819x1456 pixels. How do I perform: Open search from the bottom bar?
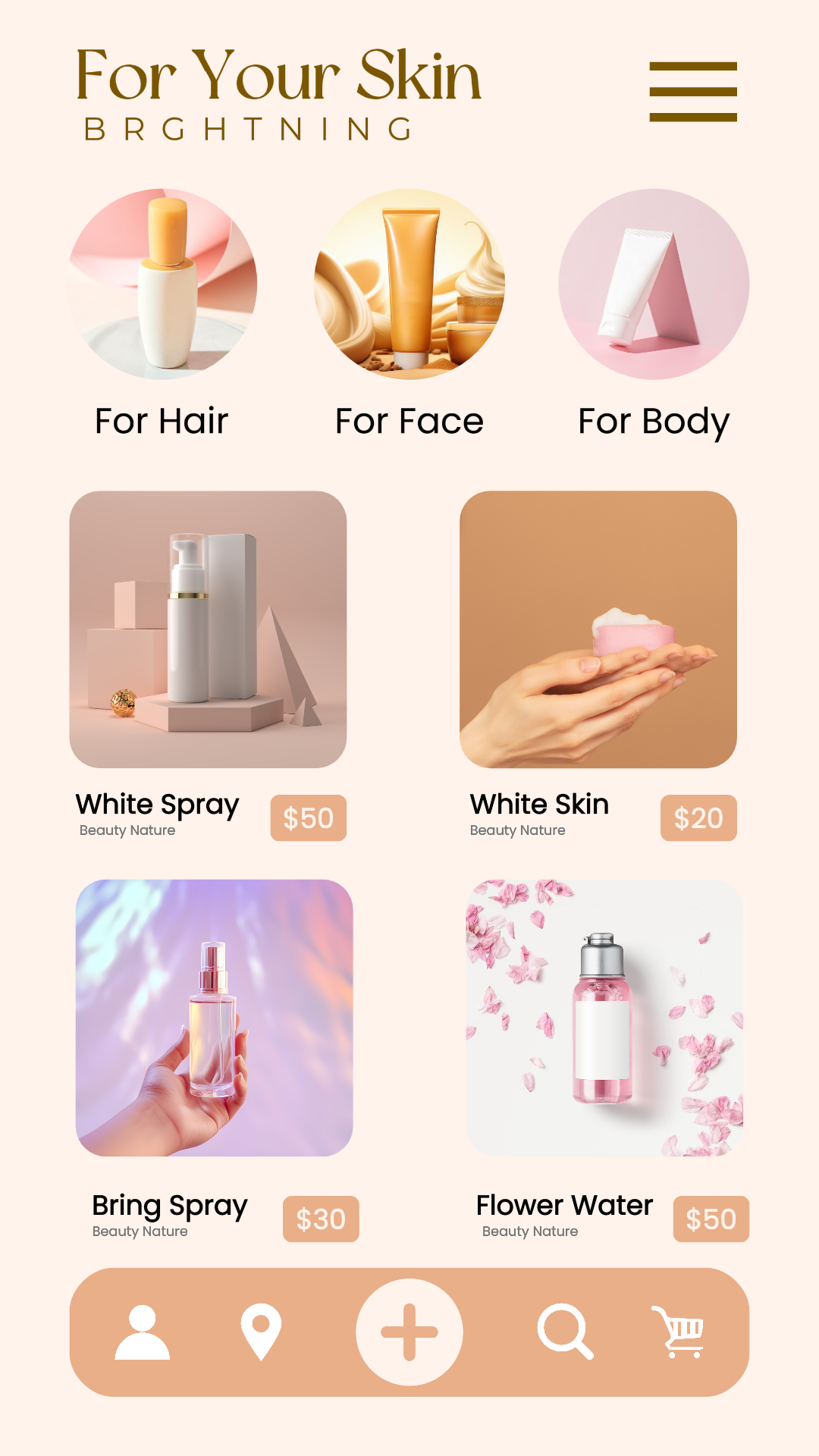(x=565, y=1332)
